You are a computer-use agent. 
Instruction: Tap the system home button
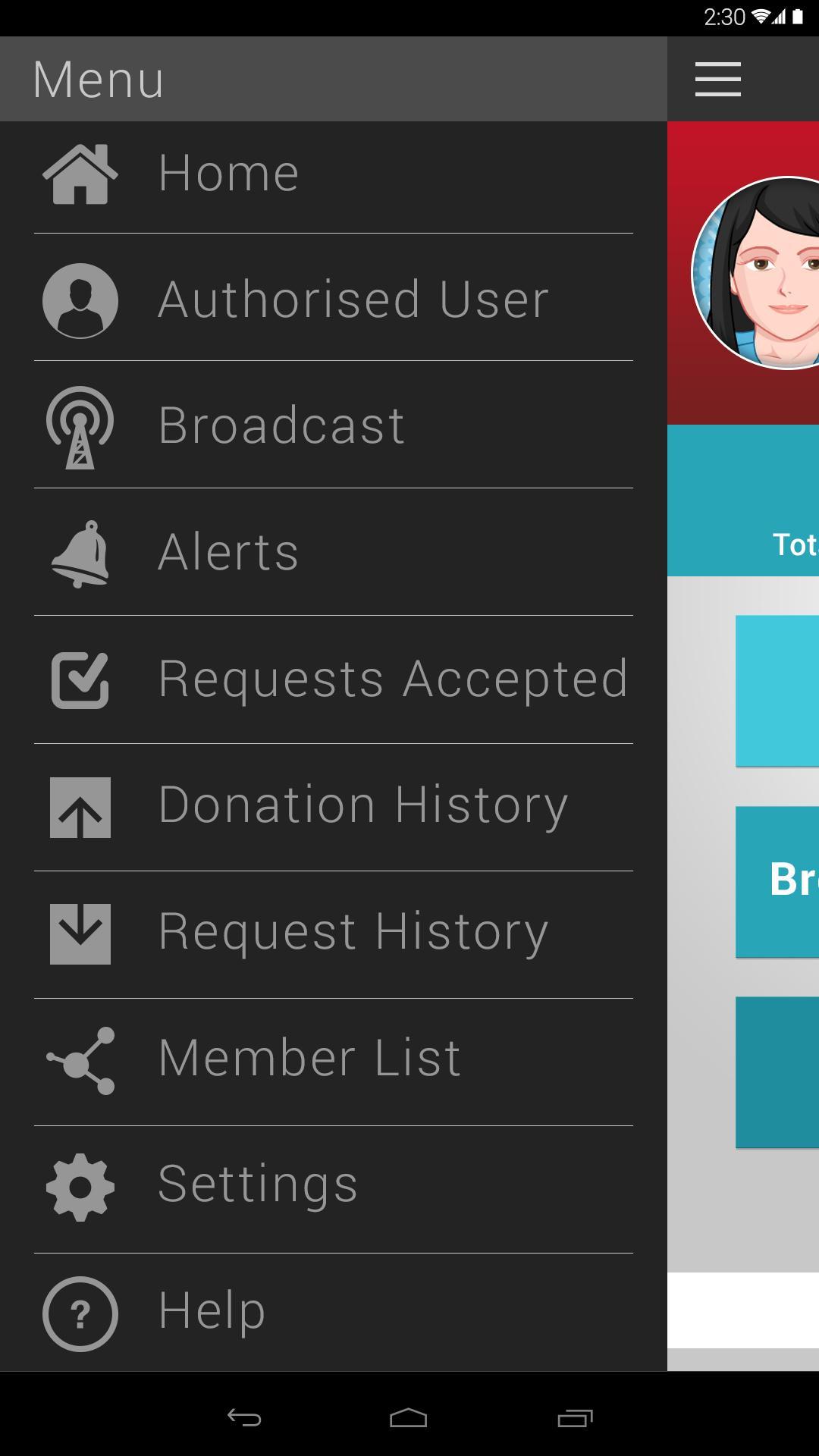tap(409, 1417)
